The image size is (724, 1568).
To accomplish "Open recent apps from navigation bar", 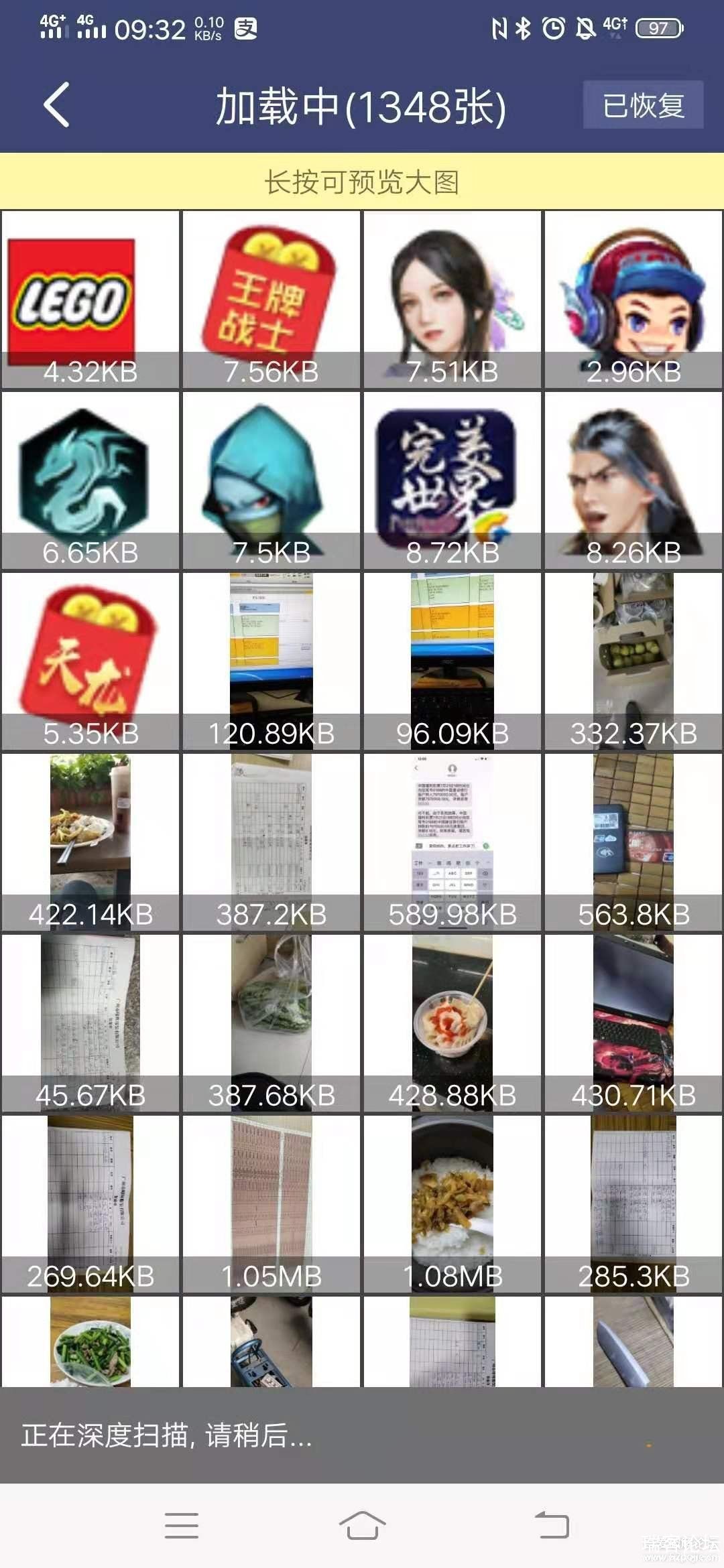I will pos(181,1526).
